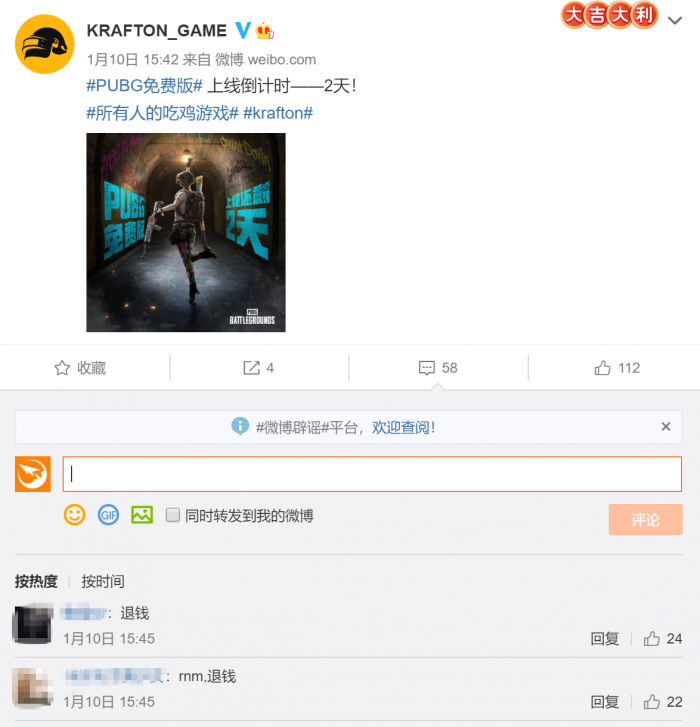Dismiss the 微博辟谣 banner
This screenshot has height=727, width=700.
point(666,427)
